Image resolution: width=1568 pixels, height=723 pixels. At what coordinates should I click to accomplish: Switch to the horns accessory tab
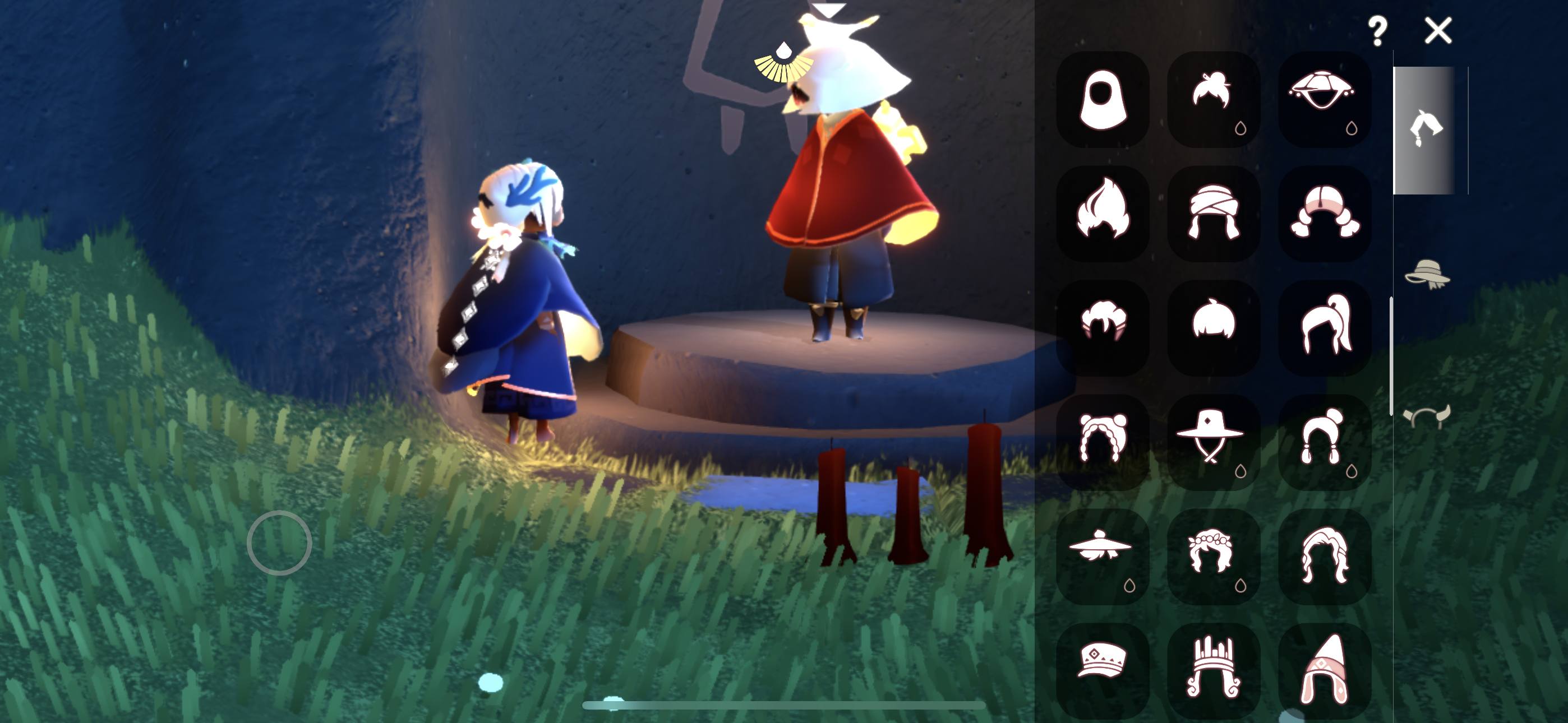1426,417
